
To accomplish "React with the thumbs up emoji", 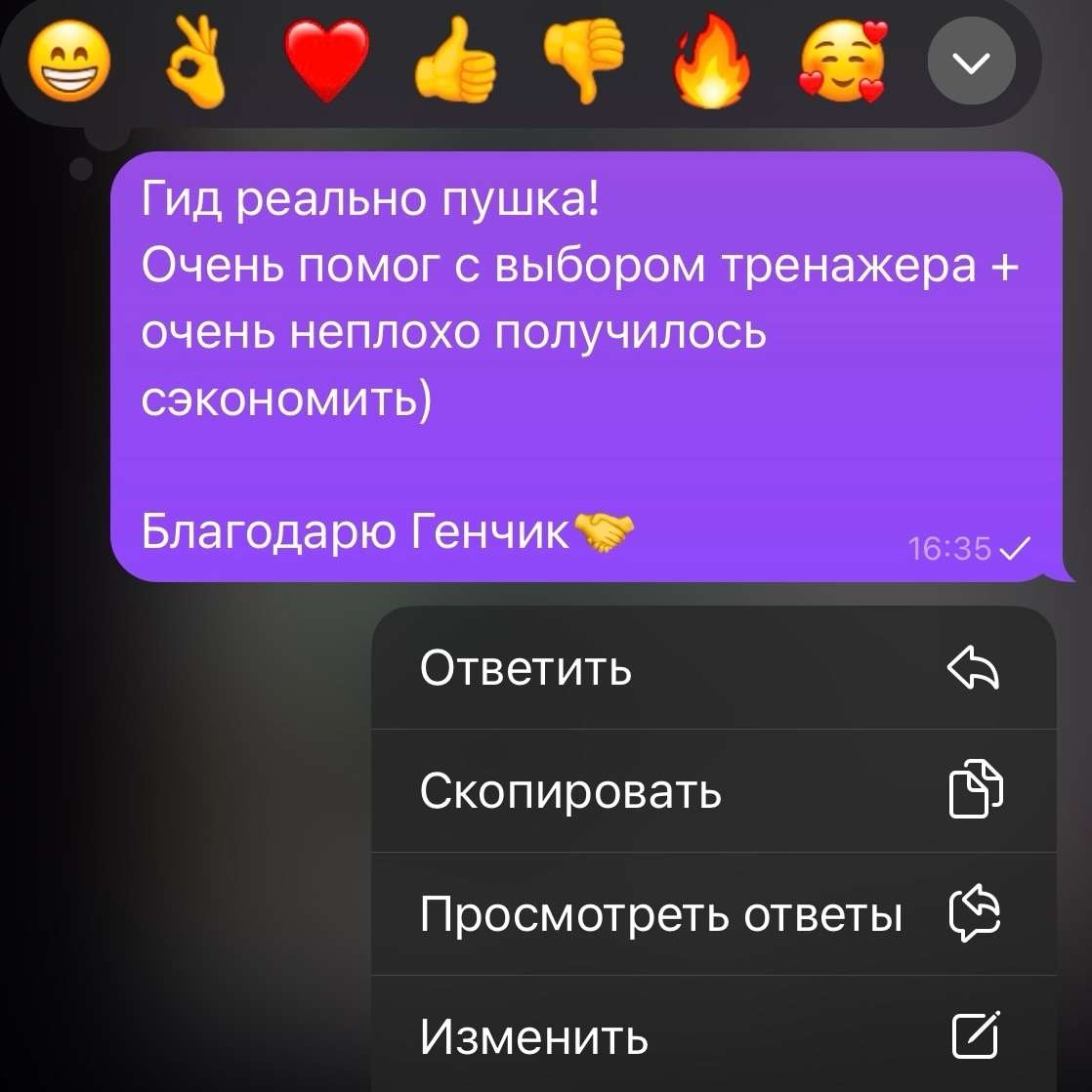I will pyautogui.click(x=455, y=63).
